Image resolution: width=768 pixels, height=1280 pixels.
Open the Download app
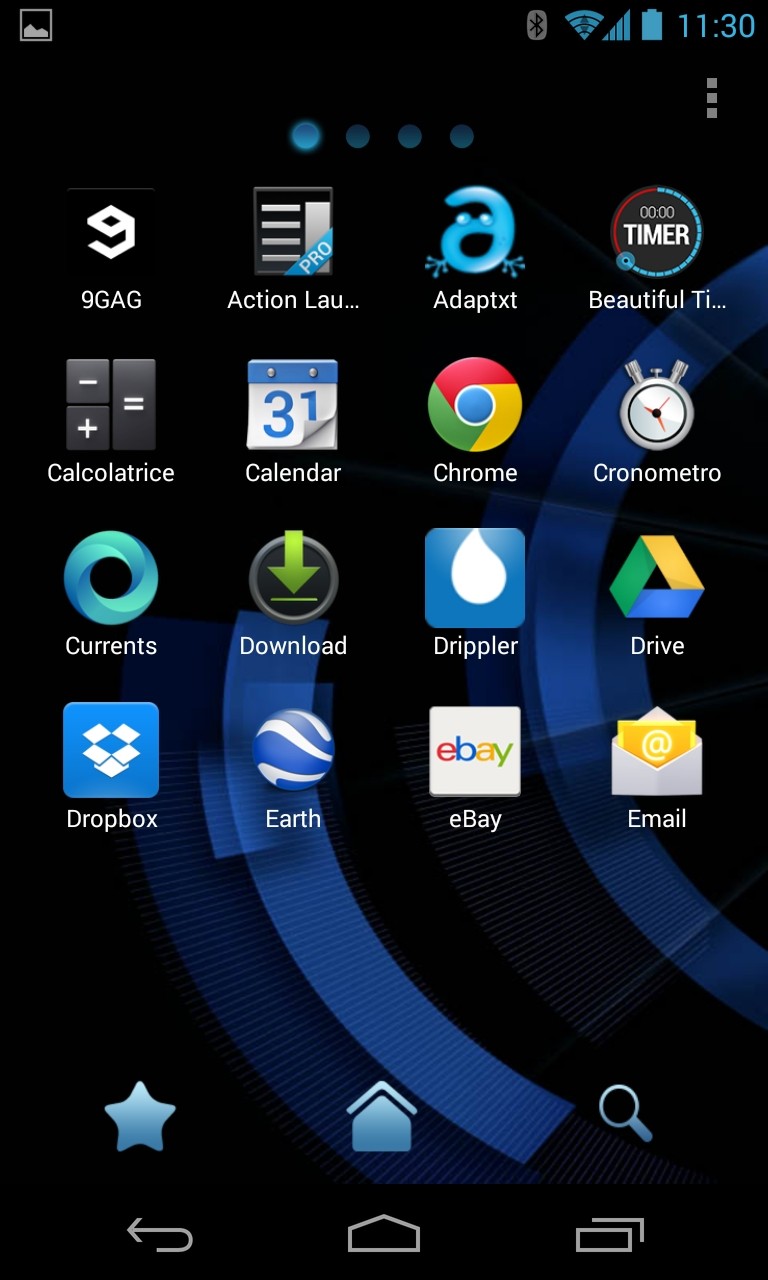(293, 578)
